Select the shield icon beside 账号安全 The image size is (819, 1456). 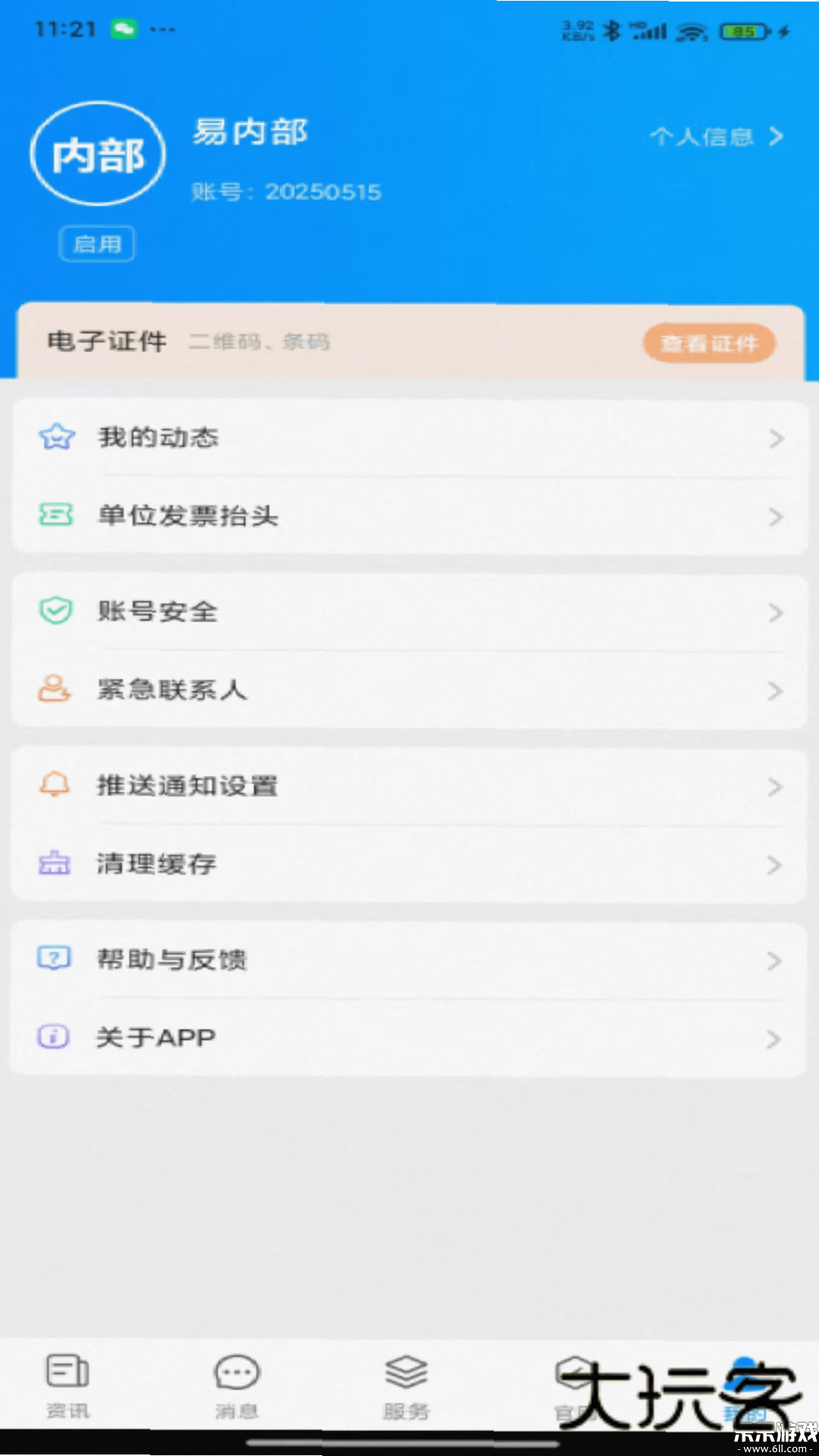(x=55, y=611)
